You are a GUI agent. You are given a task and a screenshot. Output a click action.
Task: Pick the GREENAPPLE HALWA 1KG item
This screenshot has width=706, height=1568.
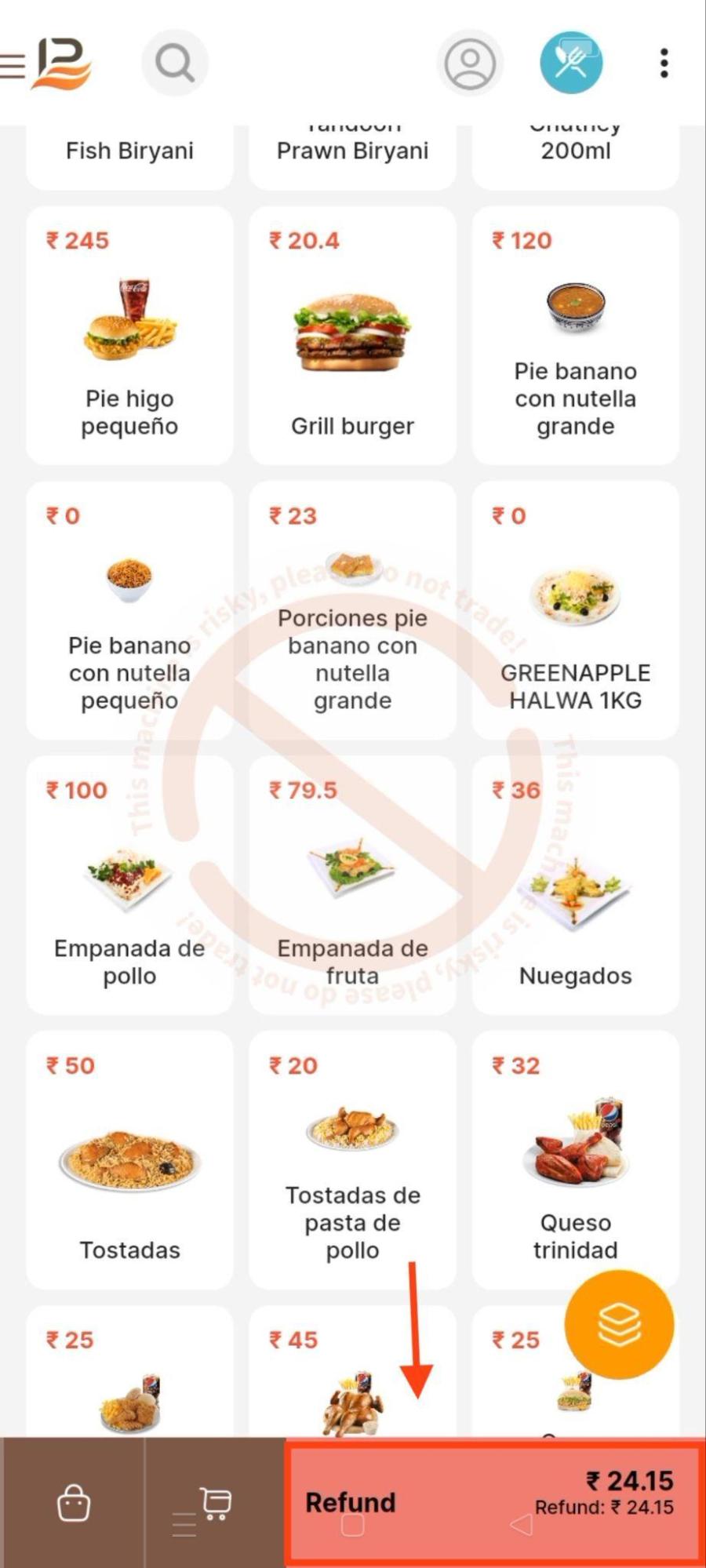(575, 610)
